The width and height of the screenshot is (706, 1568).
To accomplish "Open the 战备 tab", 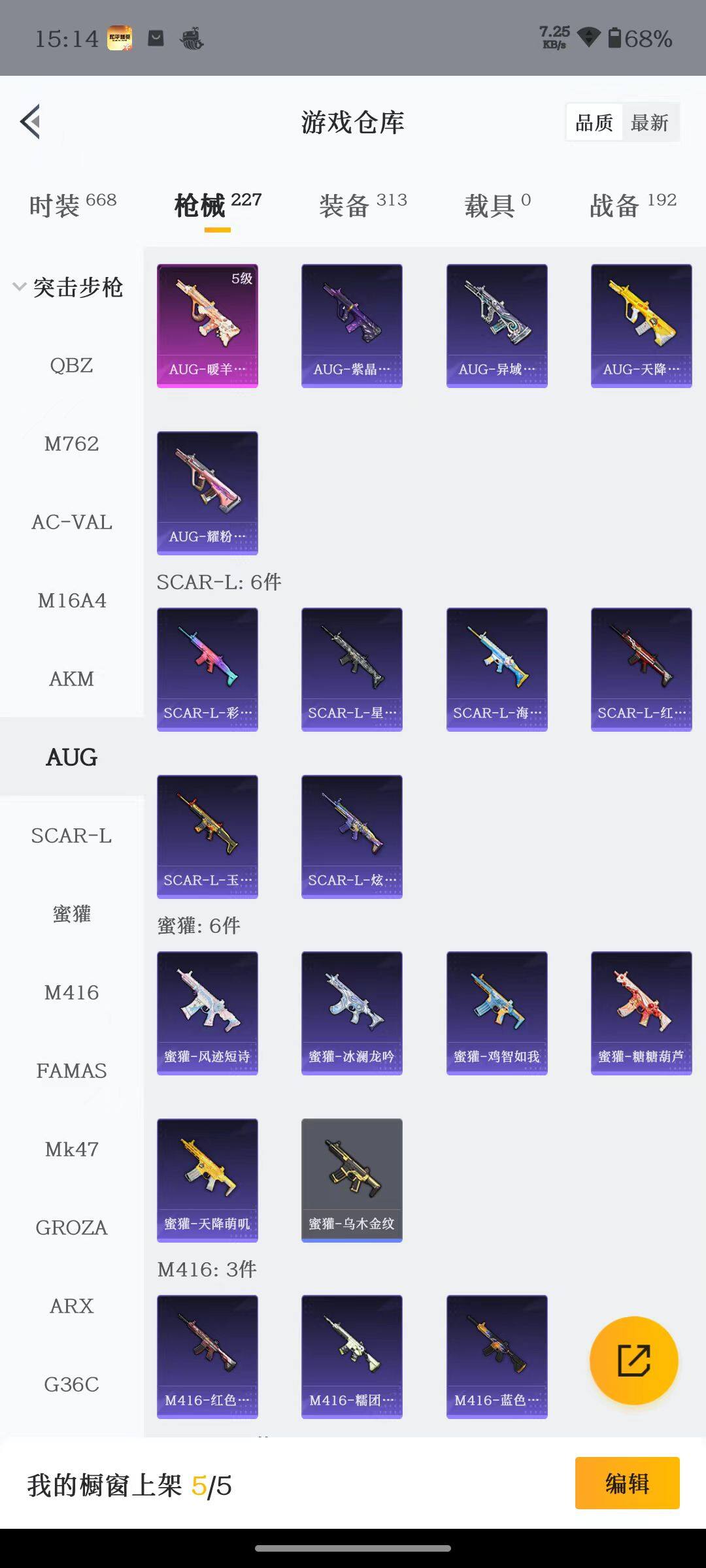I will [x=633, y=205].
